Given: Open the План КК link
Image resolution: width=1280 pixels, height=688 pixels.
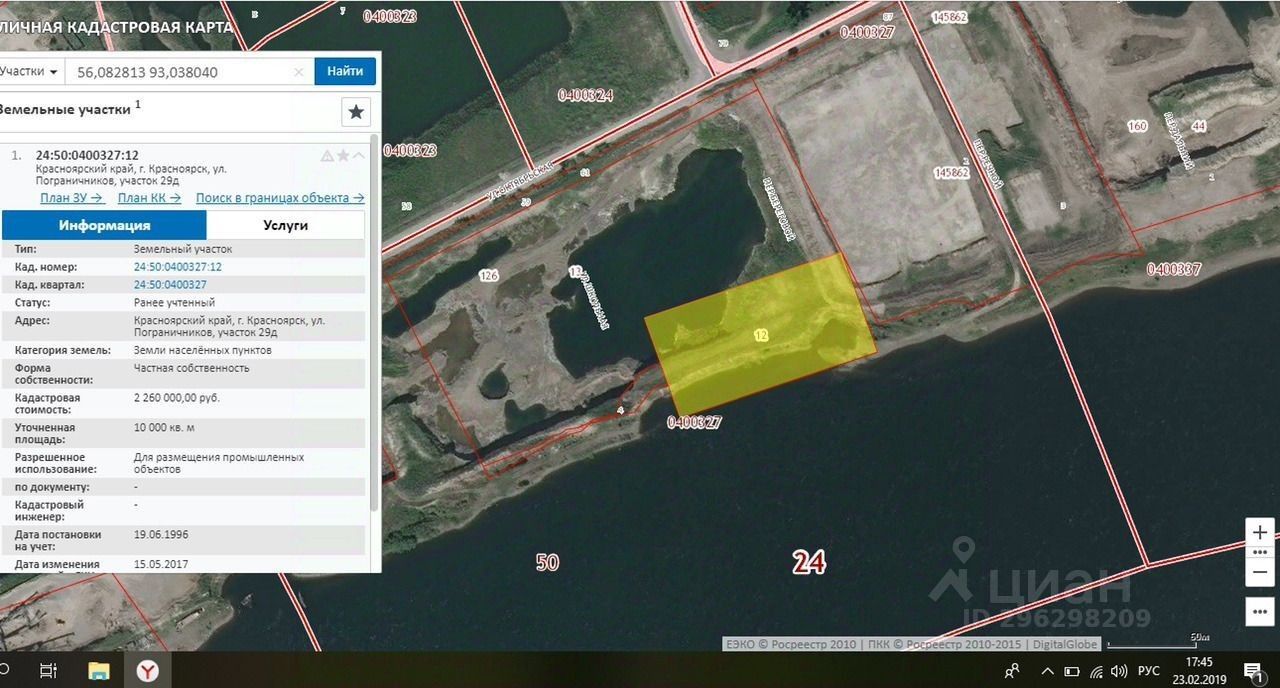Looking at the screenshot, I should pyautogui.click(x=149, y=198).
